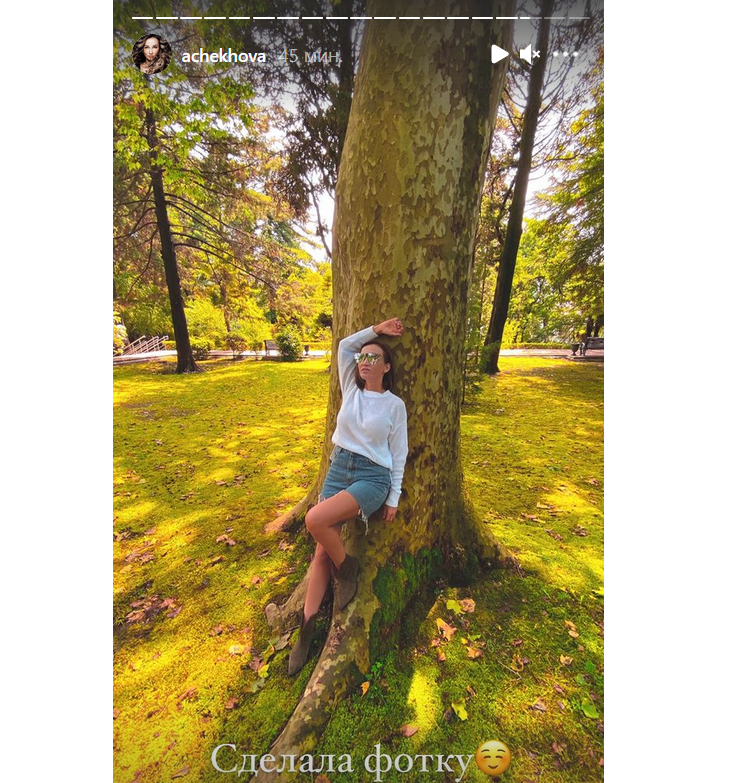This screenshot has width=730, height=783.
Task: Open the three-dot more options menu
Action: tap(566, 55)
